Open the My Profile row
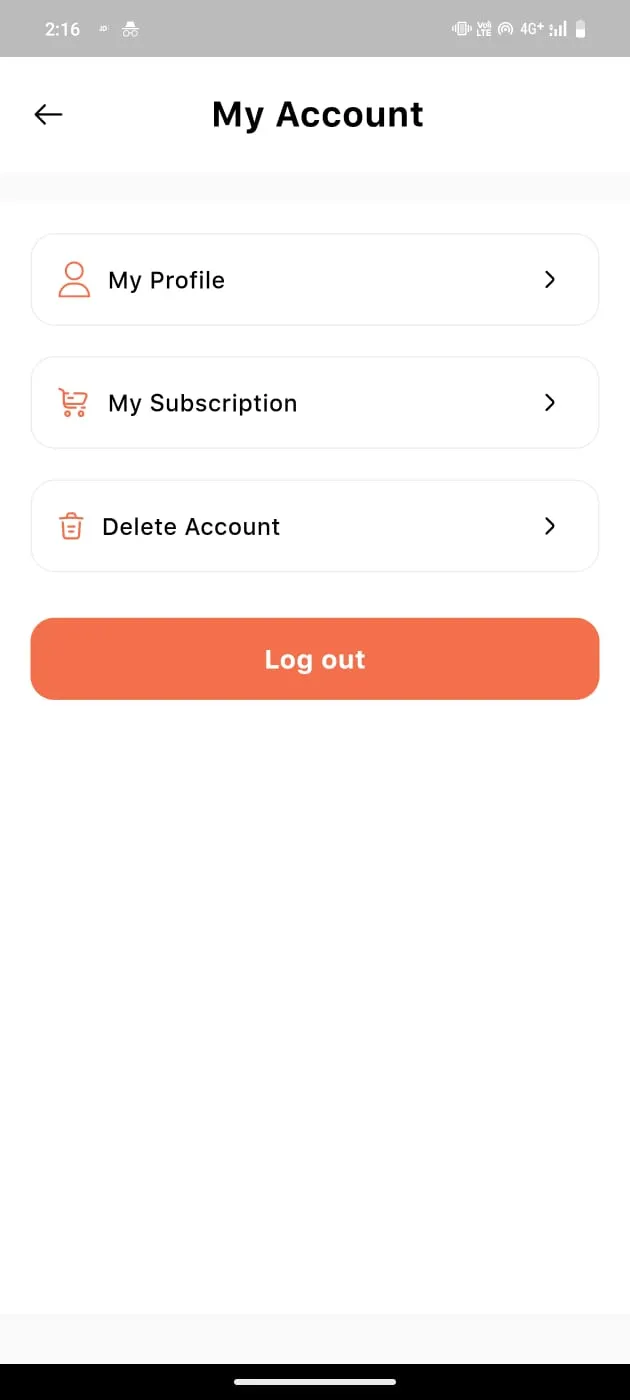The height and width of the screenshot is (1400, 630). tap(314, 280)
